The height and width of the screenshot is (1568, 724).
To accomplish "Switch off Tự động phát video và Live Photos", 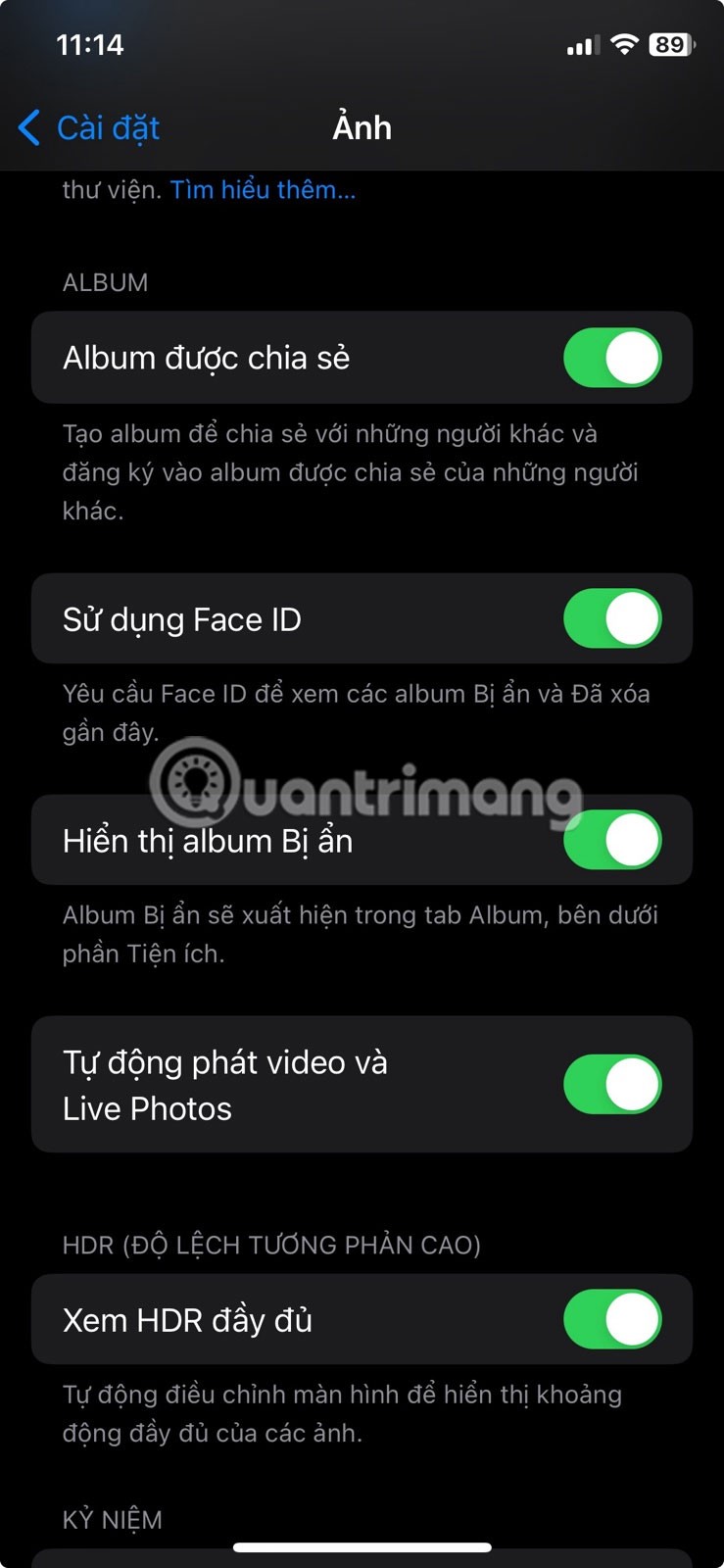I will [612, 1085].
